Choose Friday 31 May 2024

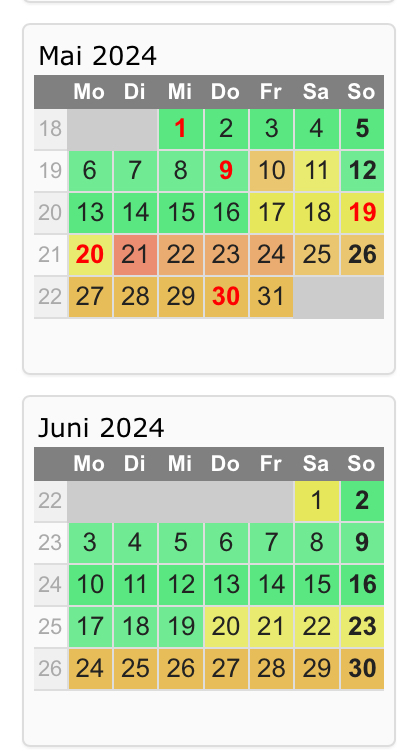[271, 296]
